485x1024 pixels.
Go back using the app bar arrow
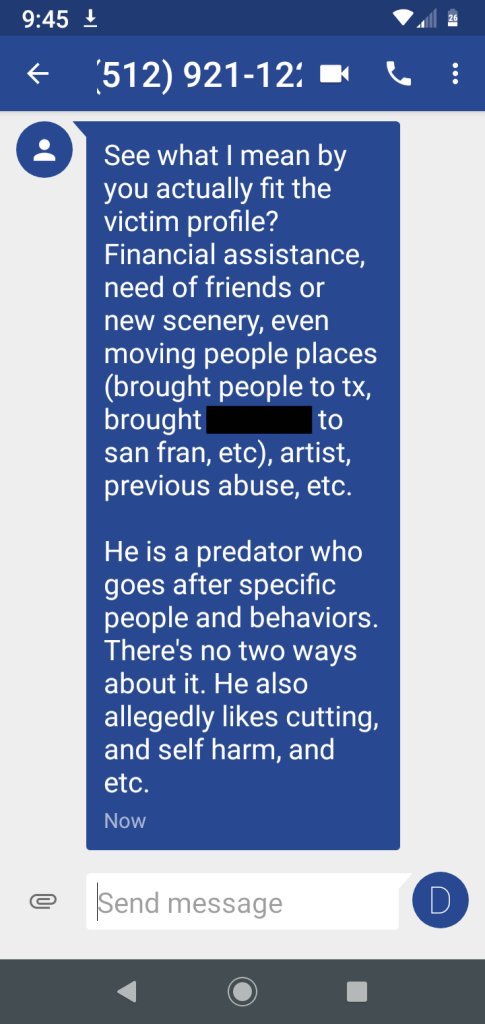tap(39, 74)
